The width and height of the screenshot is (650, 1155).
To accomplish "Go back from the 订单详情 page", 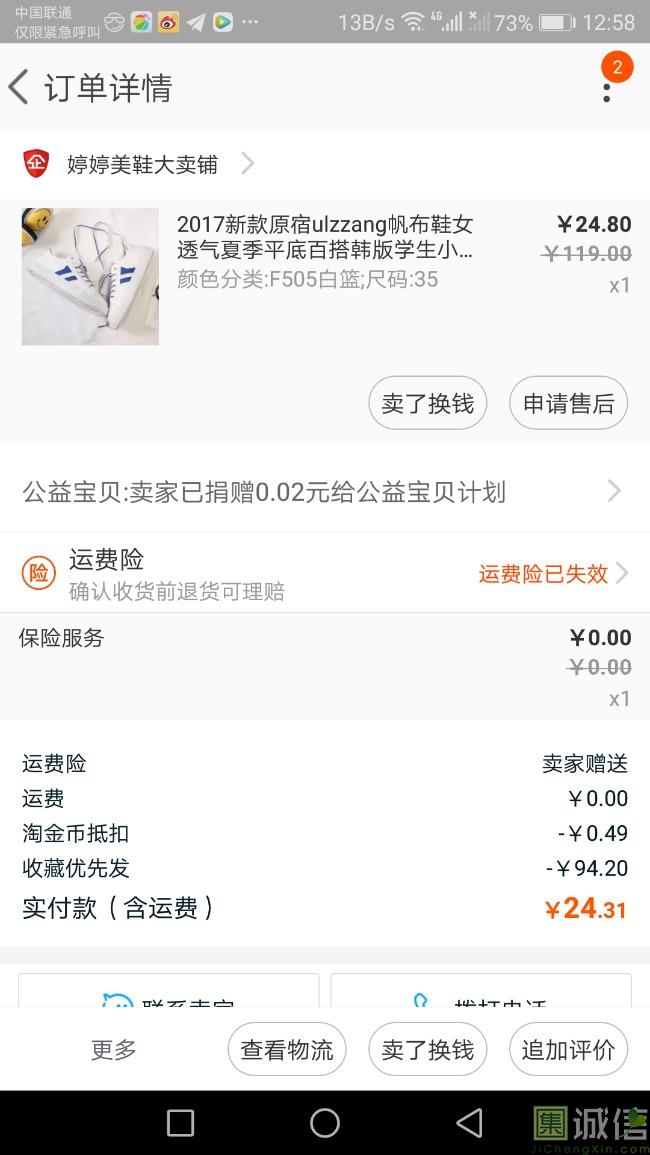I will pos(20,88).
